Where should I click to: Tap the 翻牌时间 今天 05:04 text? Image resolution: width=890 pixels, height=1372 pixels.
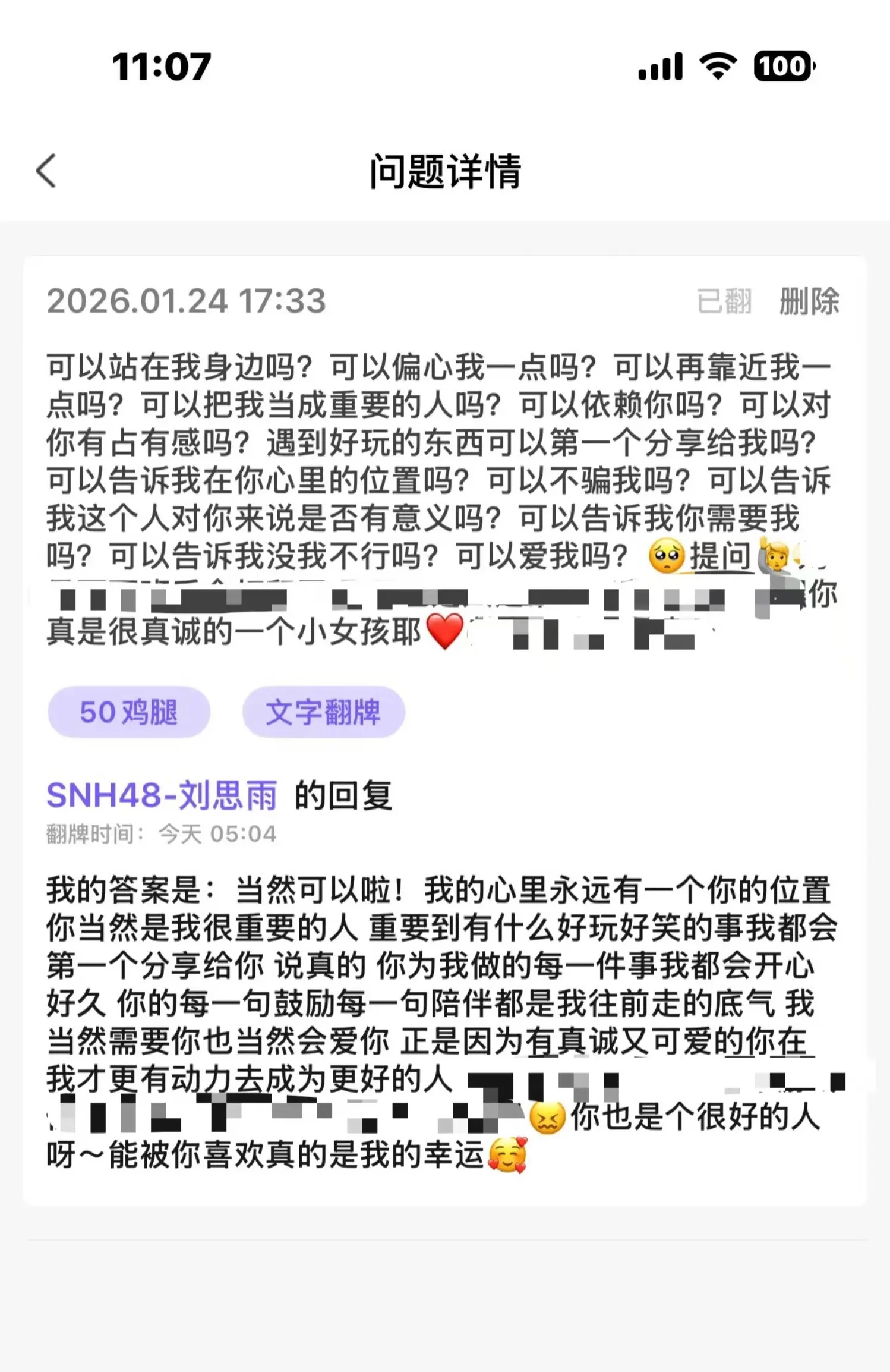click(x=162, y=834)
